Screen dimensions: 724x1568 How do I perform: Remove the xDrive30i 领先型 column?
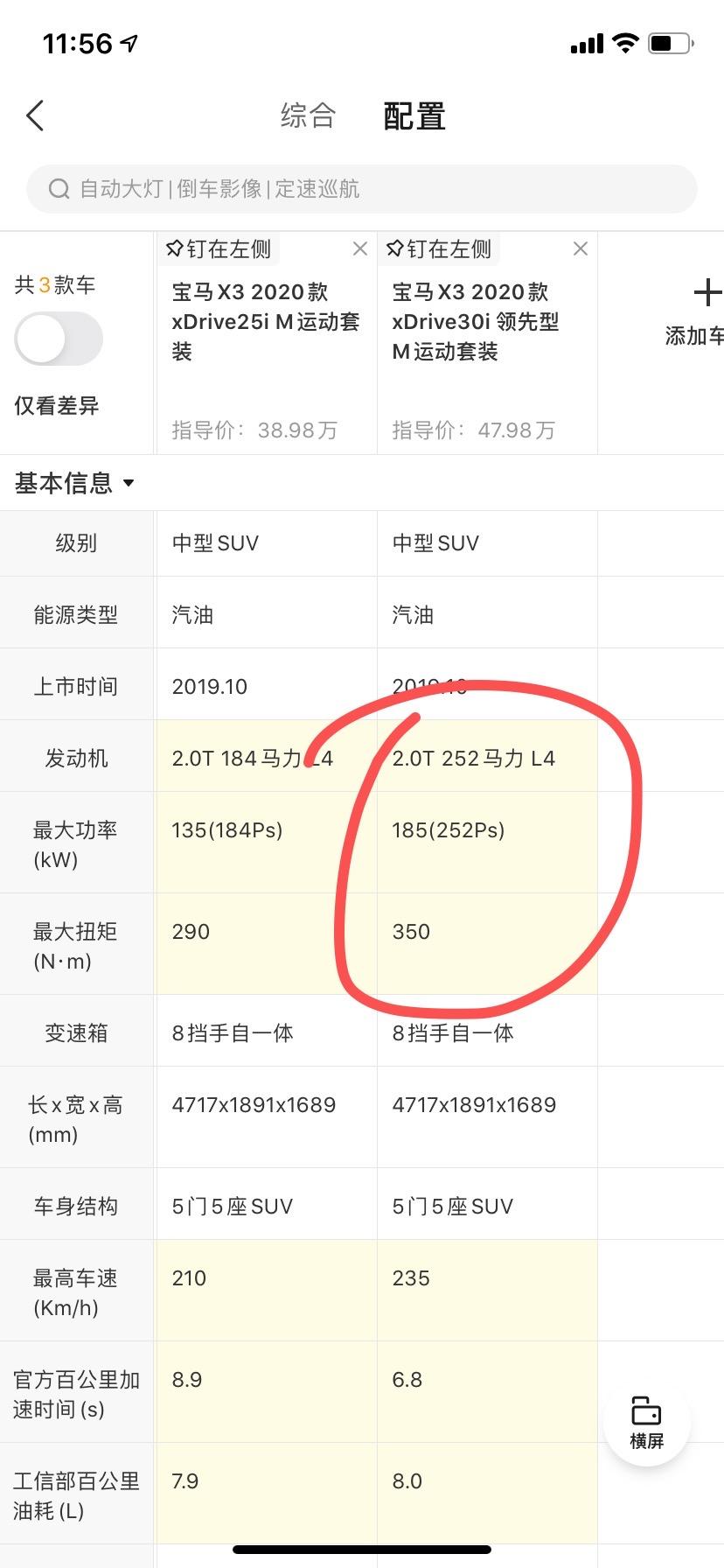pyautogui.click(x=580, y=249)
